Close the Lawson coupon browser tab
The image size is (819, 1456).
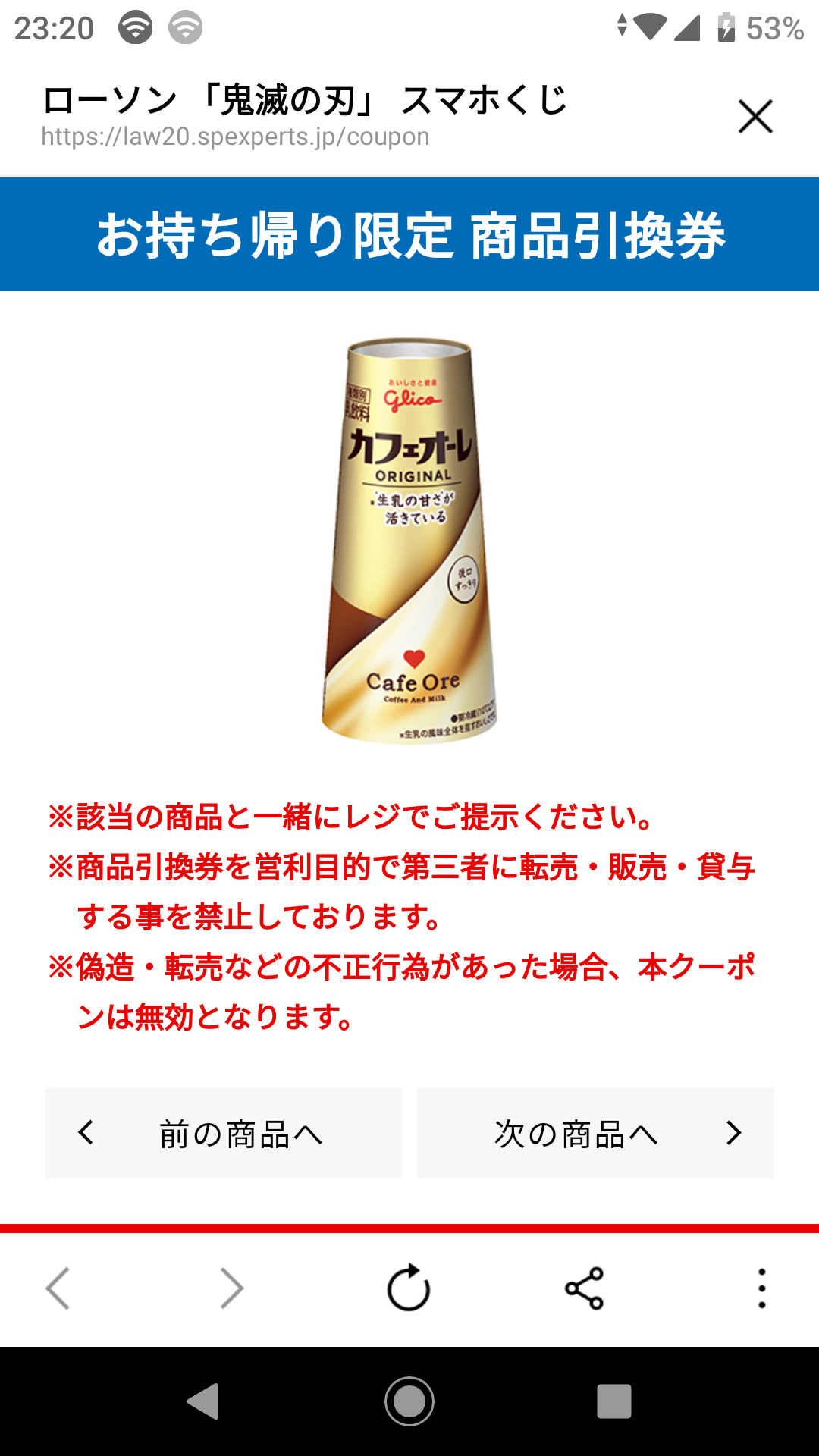pyautogui.click(x=755, y=117)
